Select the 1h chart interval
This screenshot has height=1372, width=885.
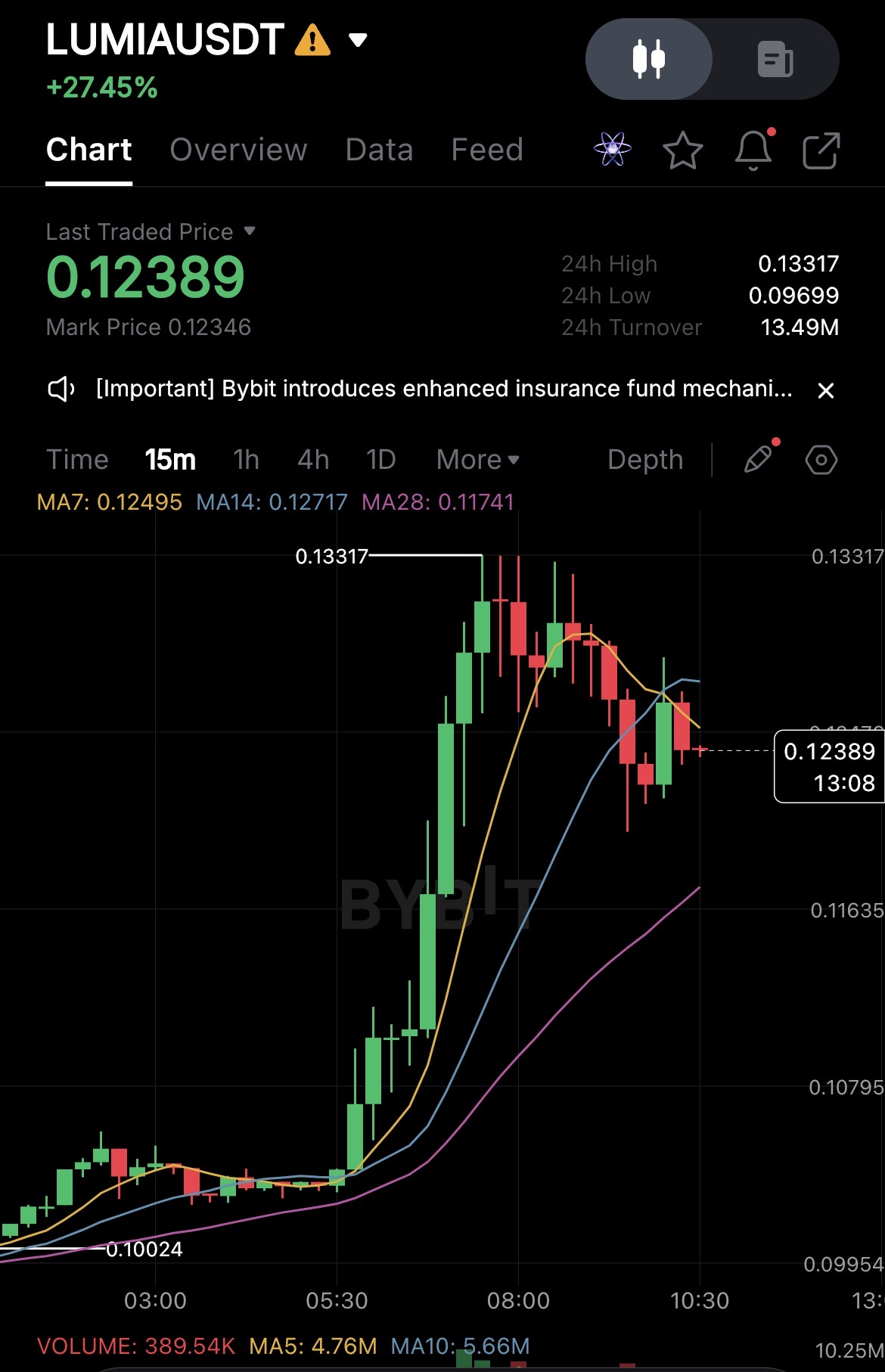[x=246, y=460]
